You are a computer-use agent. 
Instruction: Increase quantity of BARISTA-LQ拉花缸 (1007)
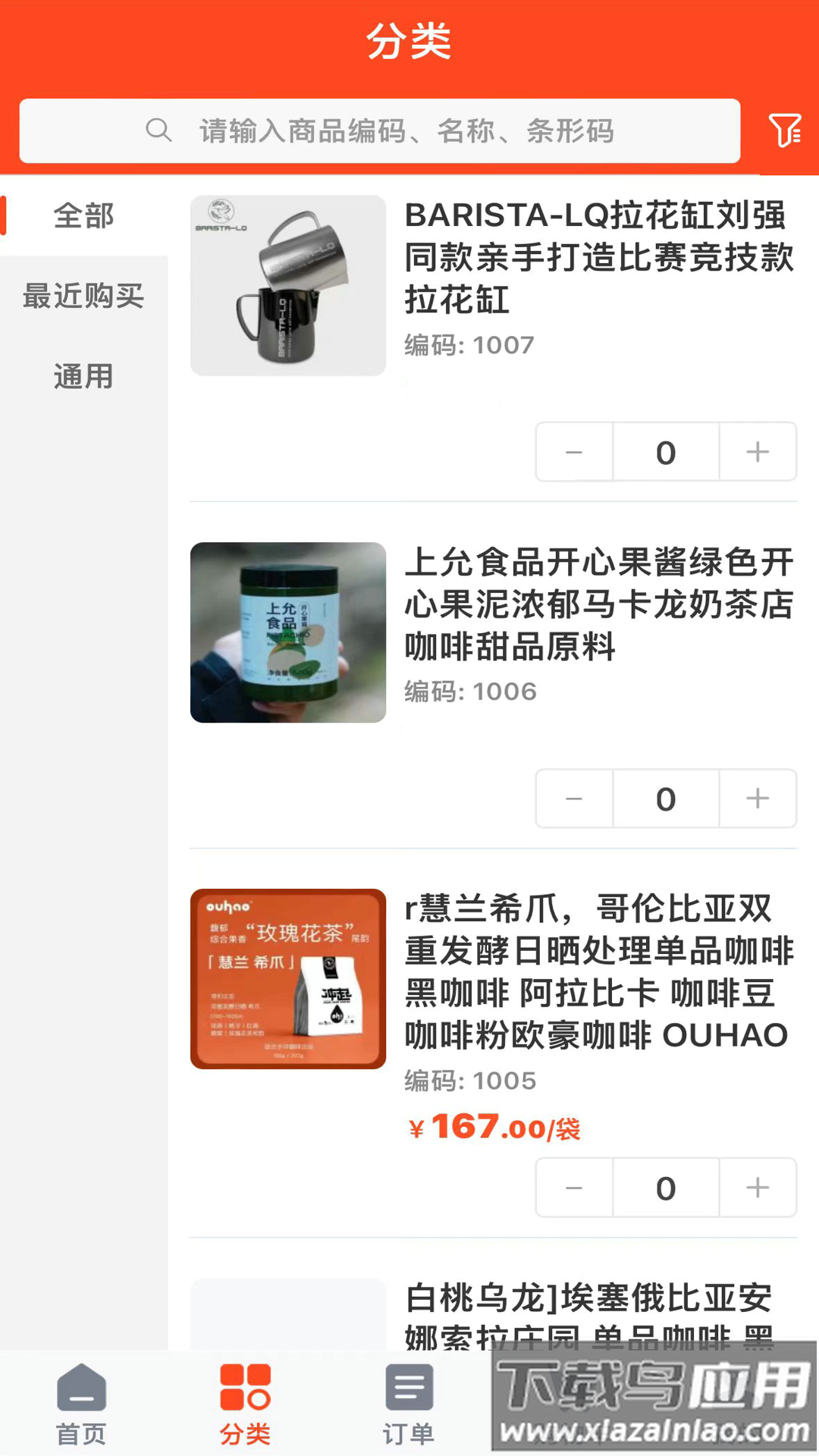coord(758,452)
